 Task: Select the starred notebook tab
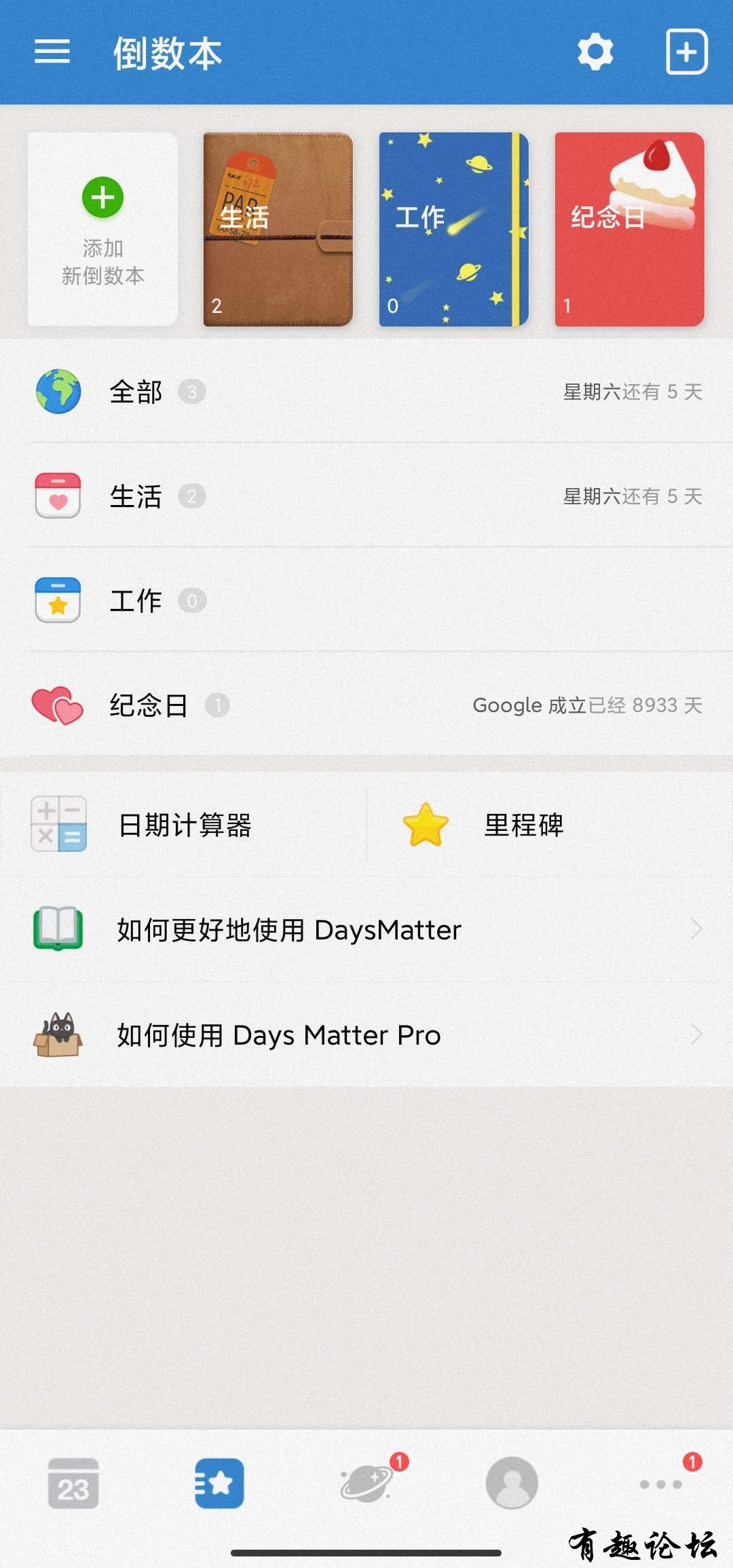pyautogui.click(x=219, y=1483)
